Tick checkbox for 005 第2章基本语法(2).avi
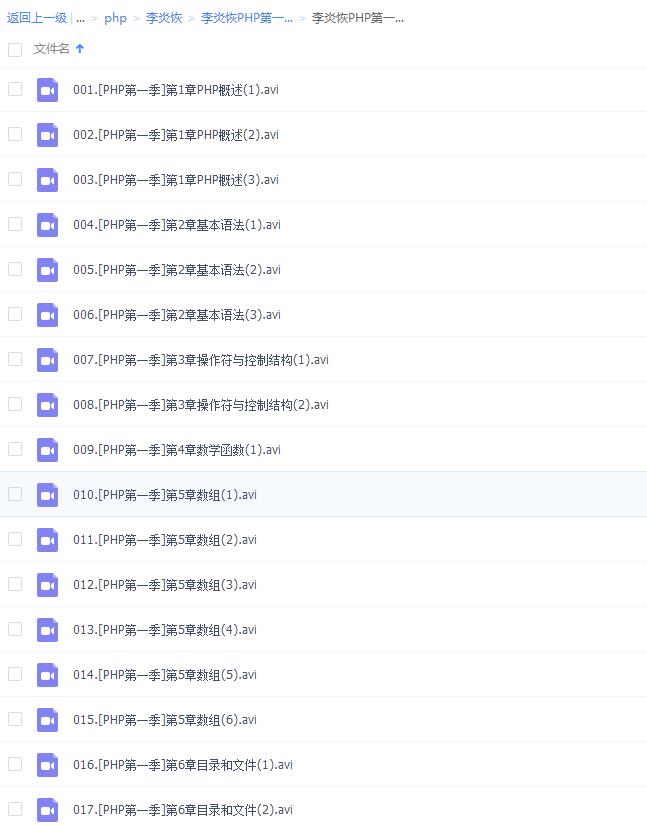Viewport: 647px width, 826px height. tap(15, 269)
